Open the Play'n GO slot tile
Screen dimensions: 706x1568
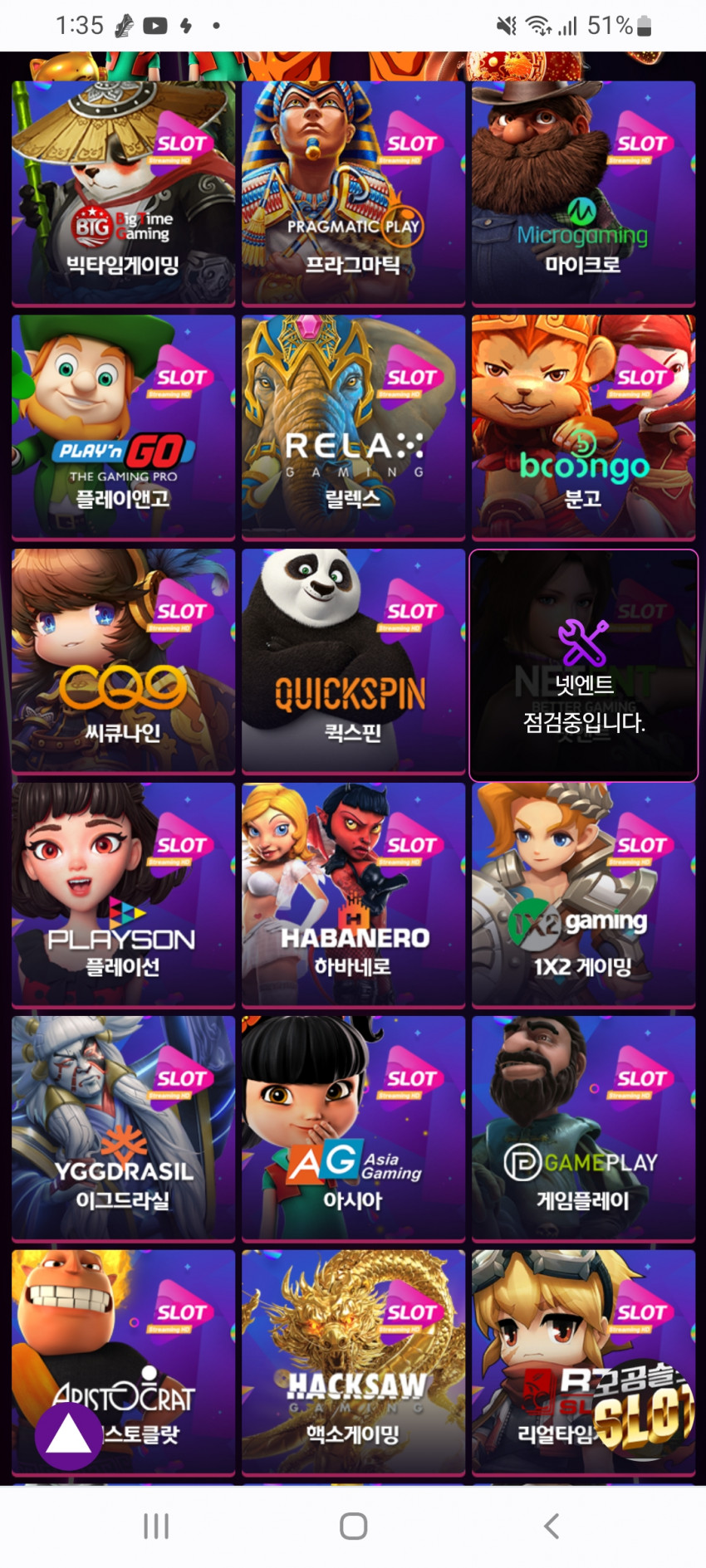(123, 427)
